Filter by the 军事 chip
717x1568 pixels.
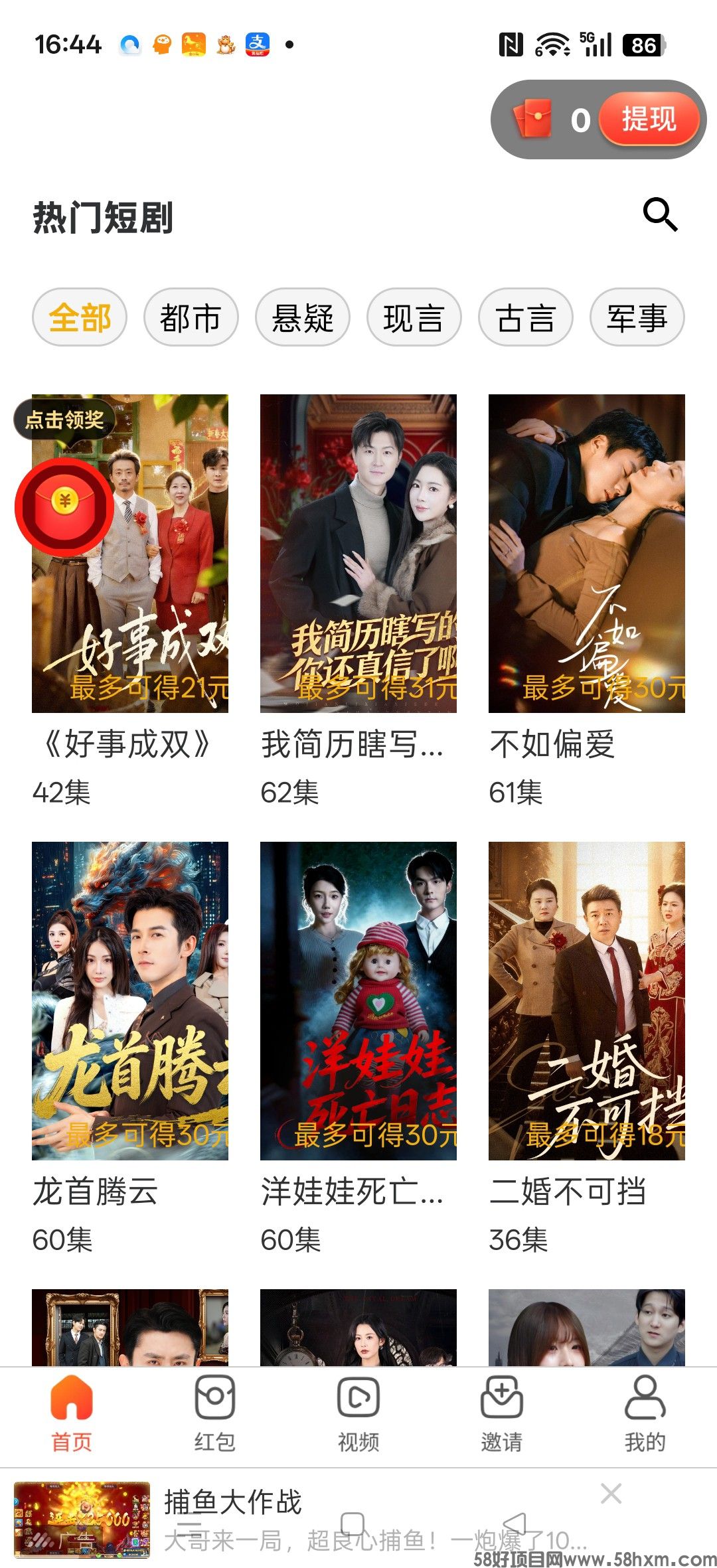(637, 317)
